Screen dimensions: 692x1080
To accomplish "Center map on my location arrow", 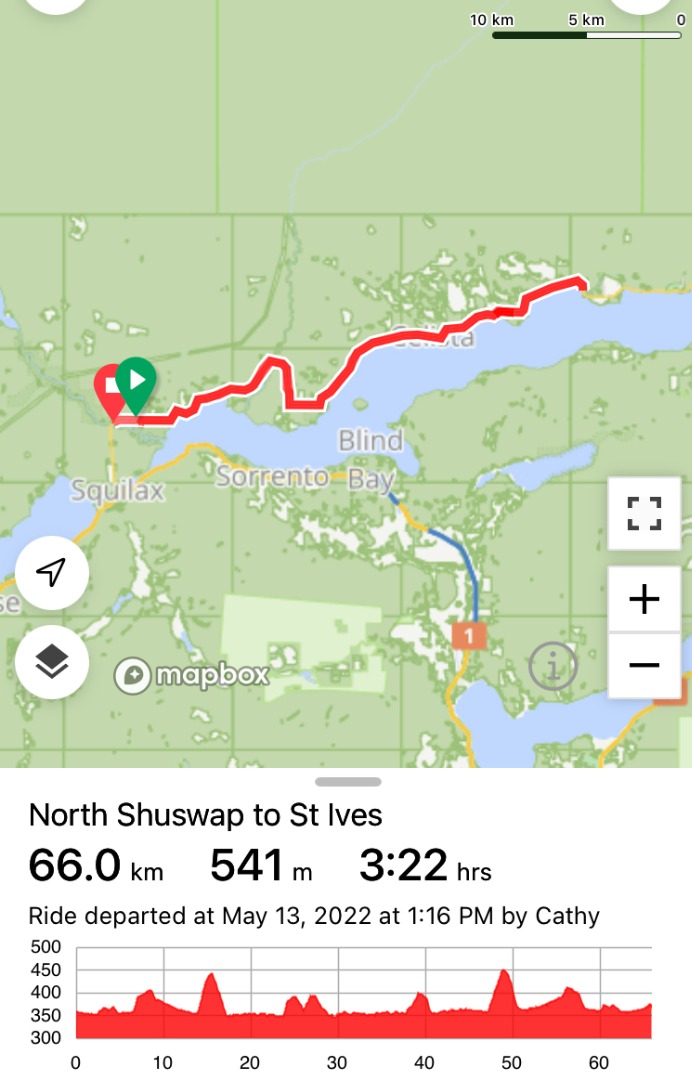I will tap(52, 572).
